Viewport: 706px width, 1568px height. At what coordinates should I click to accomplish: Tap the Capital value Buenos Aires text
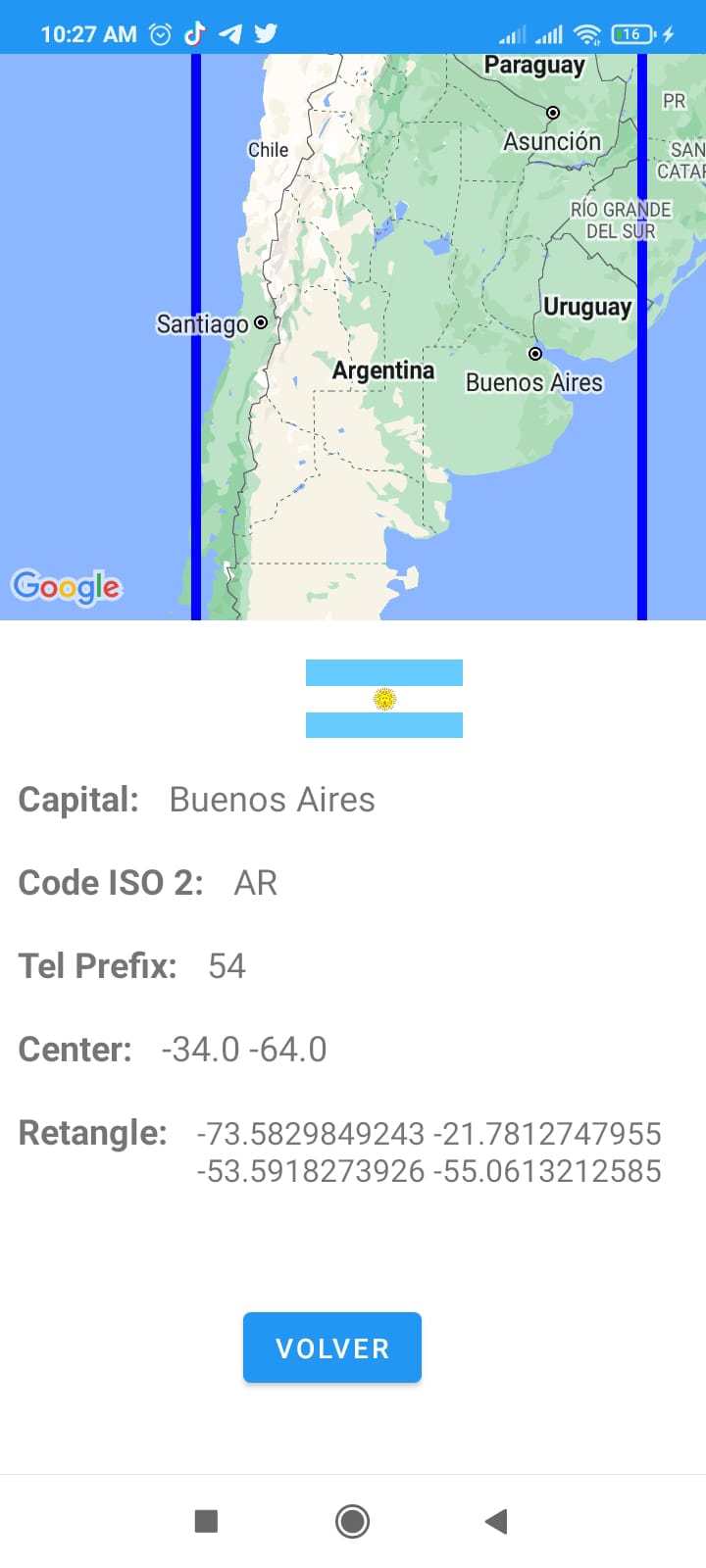coord(272,799)
